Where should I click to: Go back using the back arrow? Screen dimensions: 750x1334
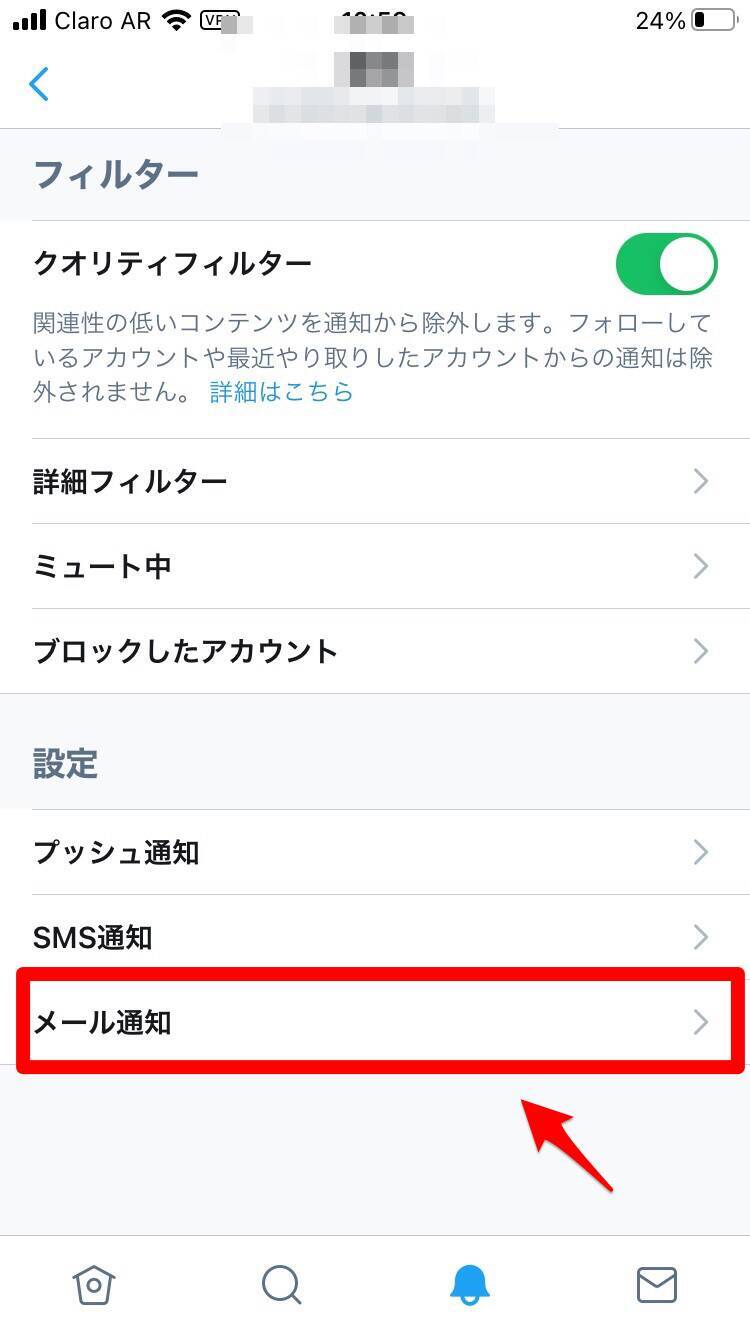(39, 85)
